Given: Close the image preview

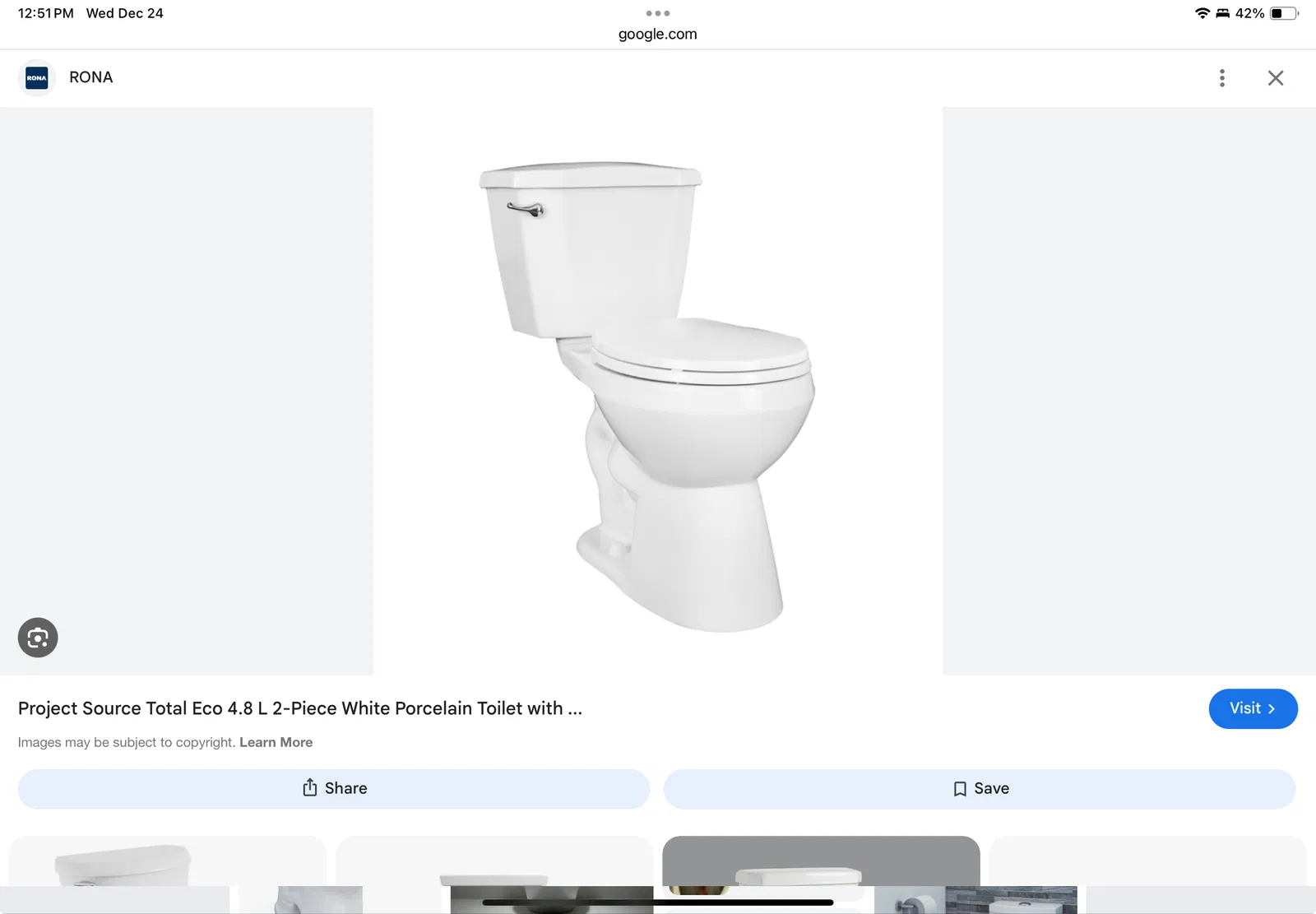Looking at the screenshot, I should coord(1276,78).
